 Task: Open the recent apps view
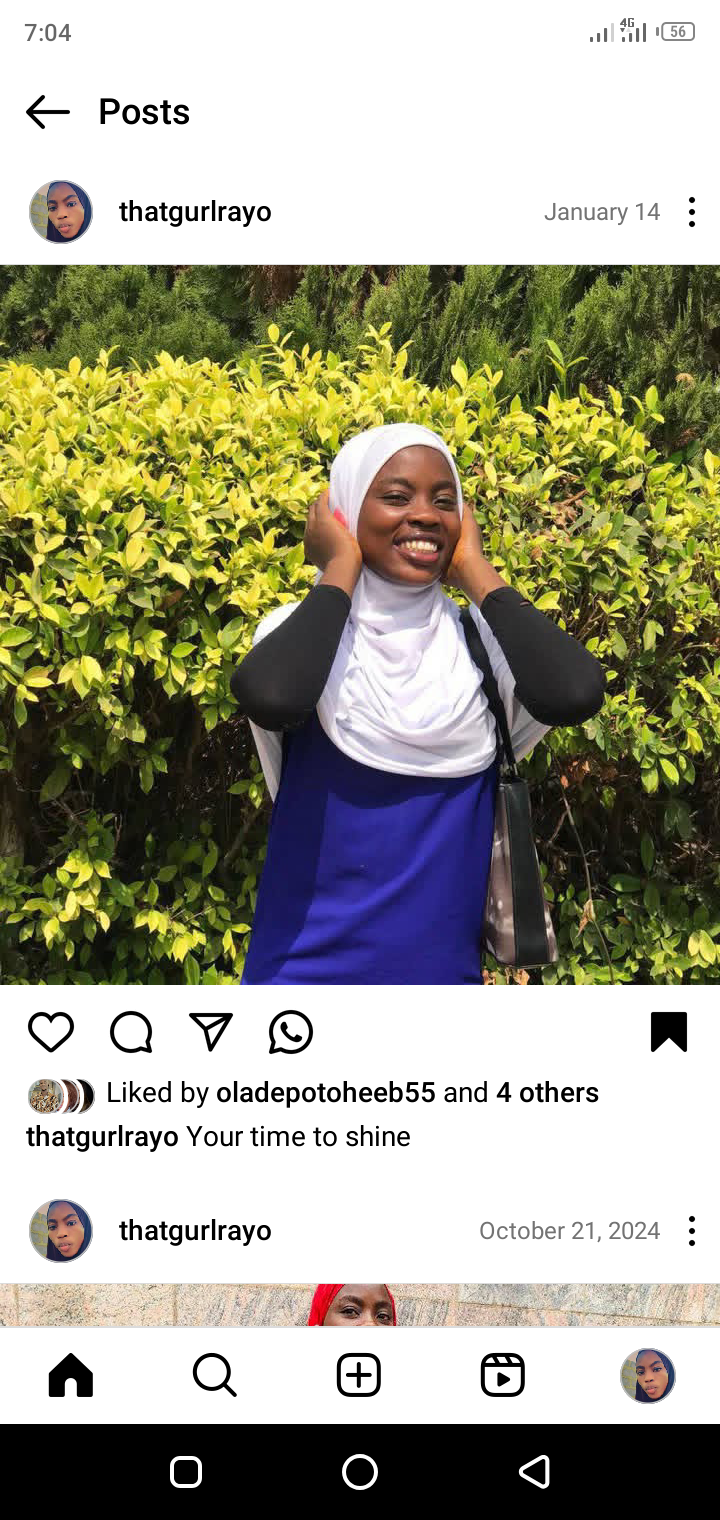pos(186,1472)
